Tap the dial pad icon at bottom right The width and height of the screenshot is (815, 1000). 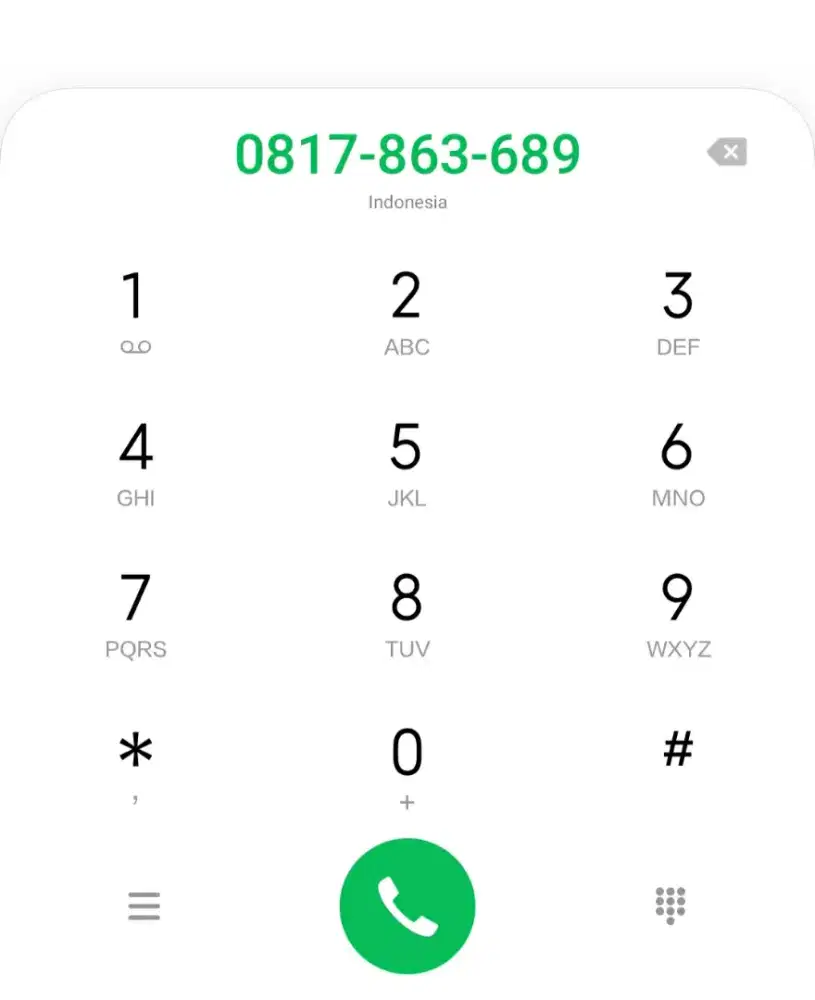coord(672,905)
